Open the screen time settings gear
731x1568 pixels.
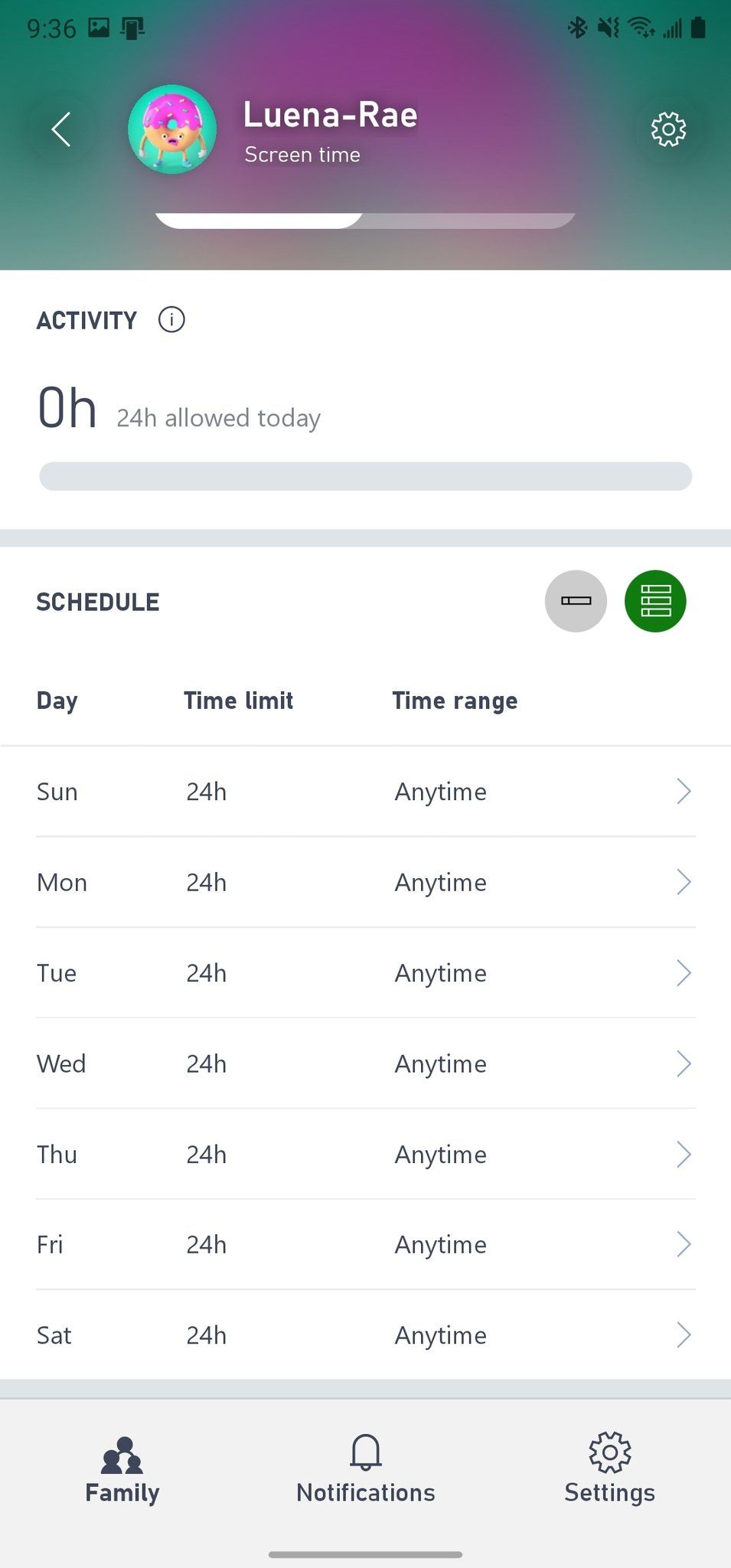point(667,129)
